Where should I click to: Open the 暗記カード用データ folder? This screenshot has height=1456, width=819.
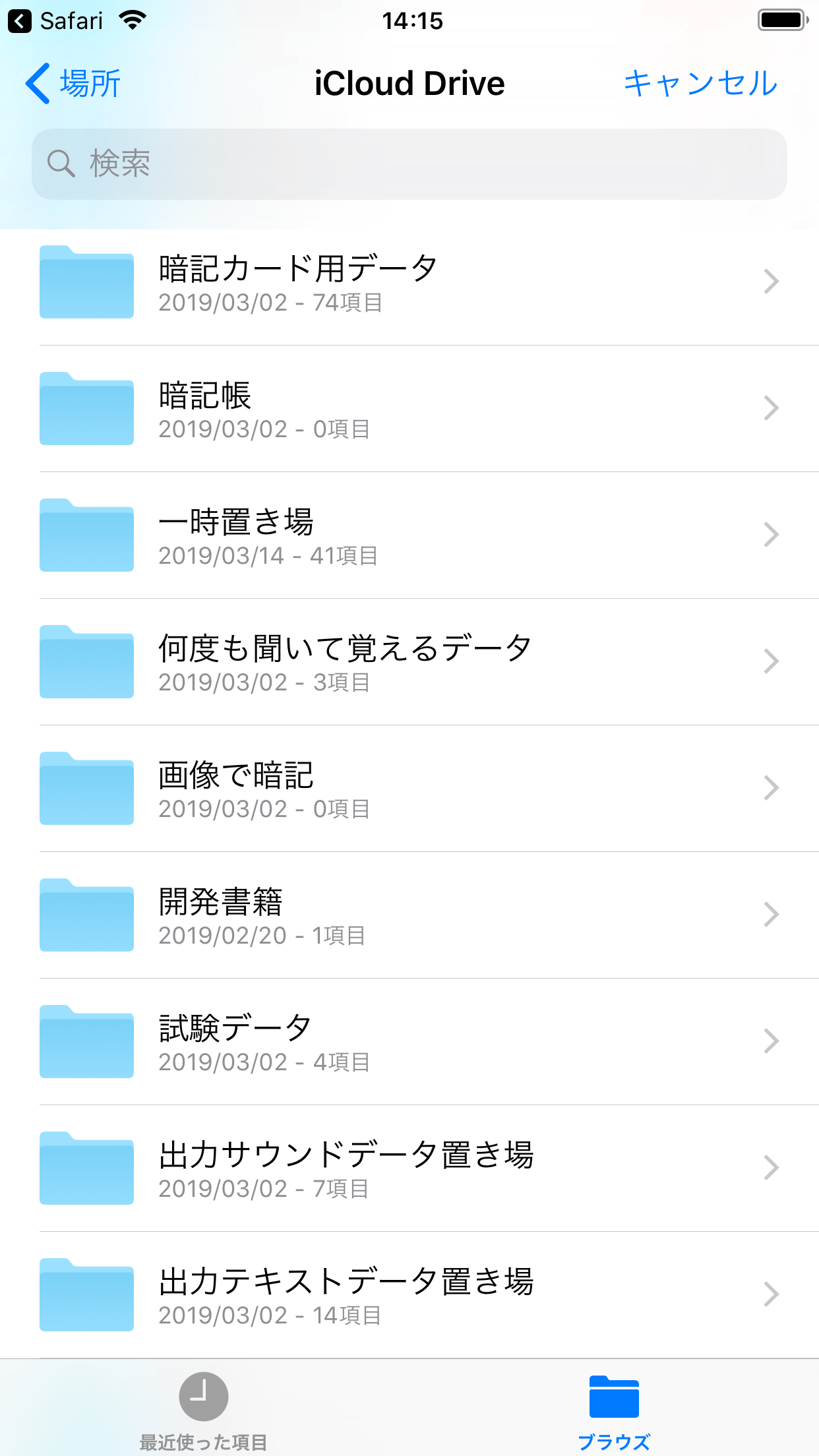click(x=409, y=282)
